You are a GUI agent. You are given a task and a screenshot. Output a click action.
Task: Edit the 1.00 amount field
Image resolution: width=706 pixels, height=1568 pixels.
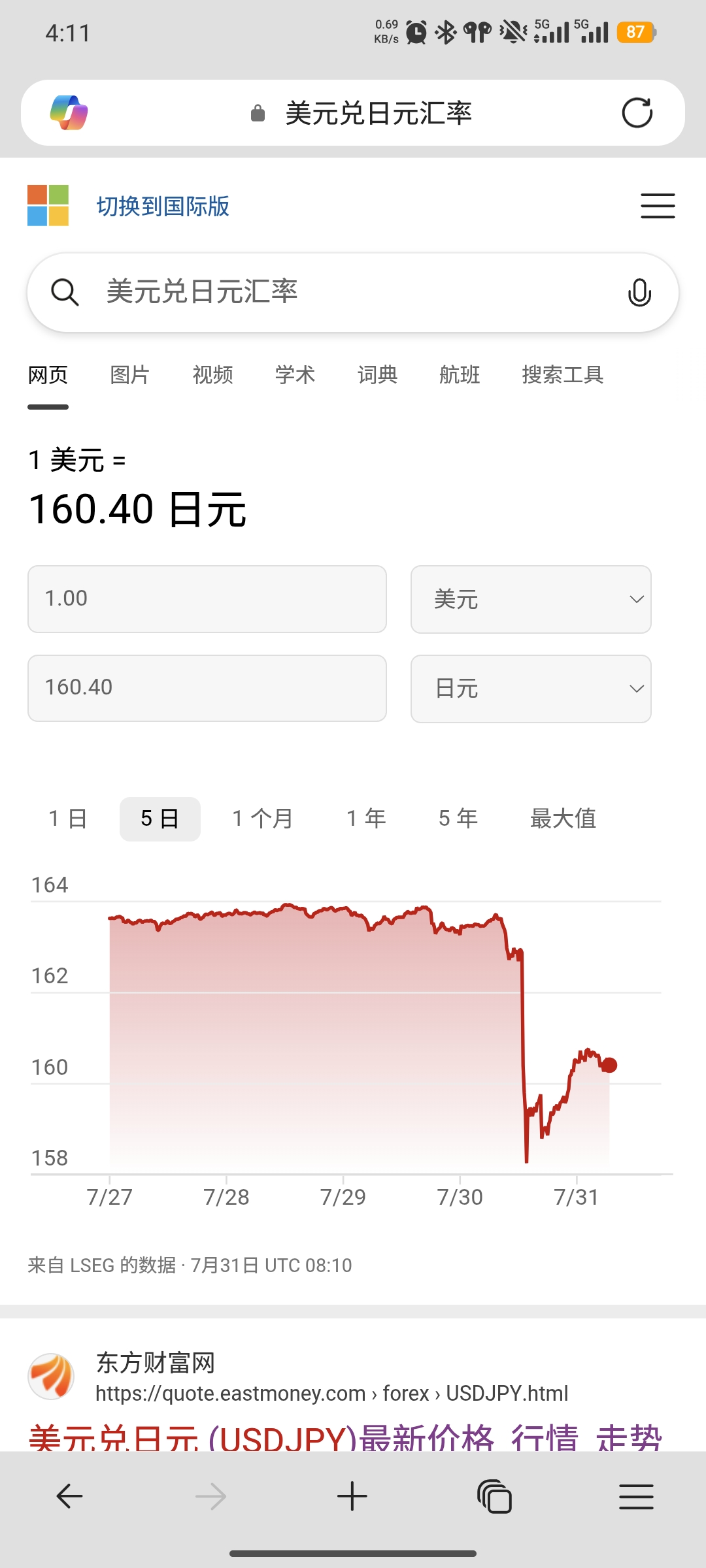[207, 599]
